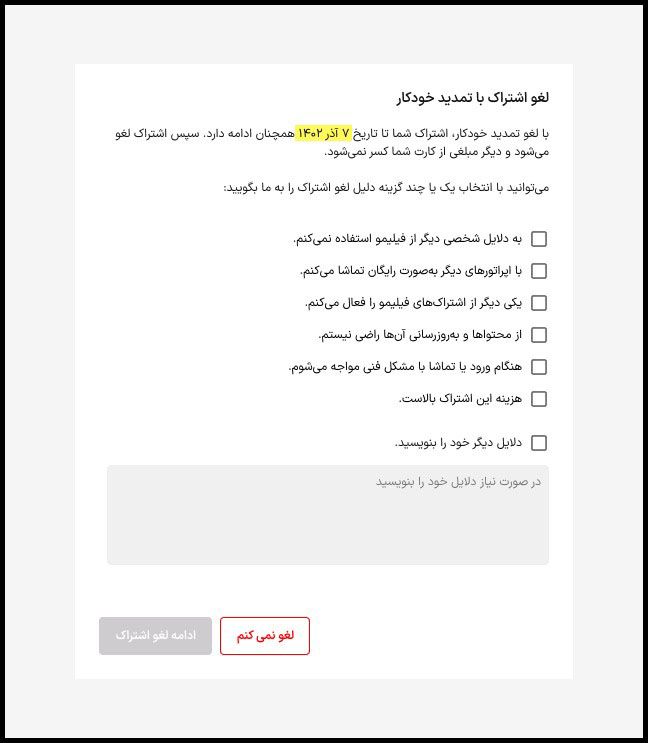The height and width of the screenshot is (743, 648).
Task: Select 'هنگام ورود یا تماشا با مشکل فنی مواجه می‌شوم'
Action: click(539, 367)
